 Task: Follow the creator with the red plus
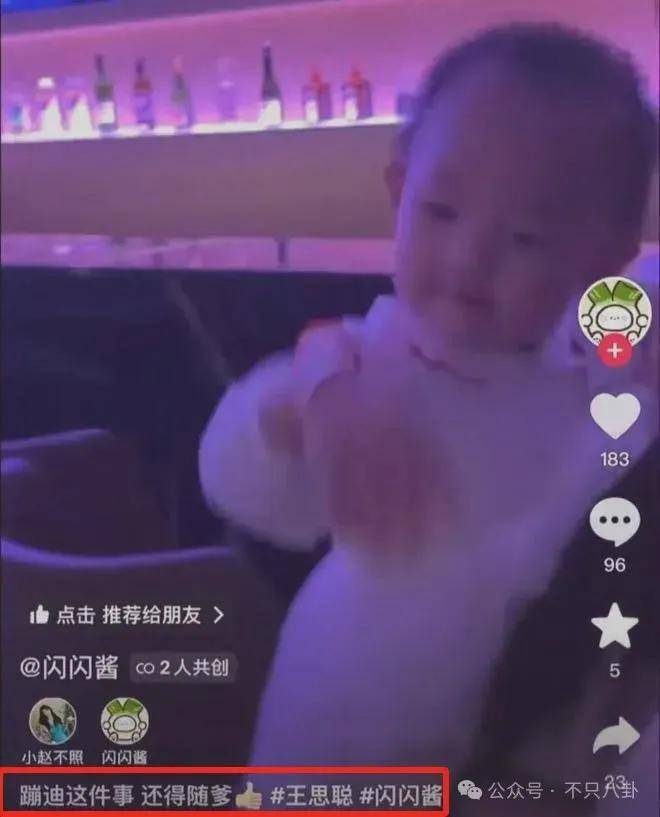coord(615,351)
